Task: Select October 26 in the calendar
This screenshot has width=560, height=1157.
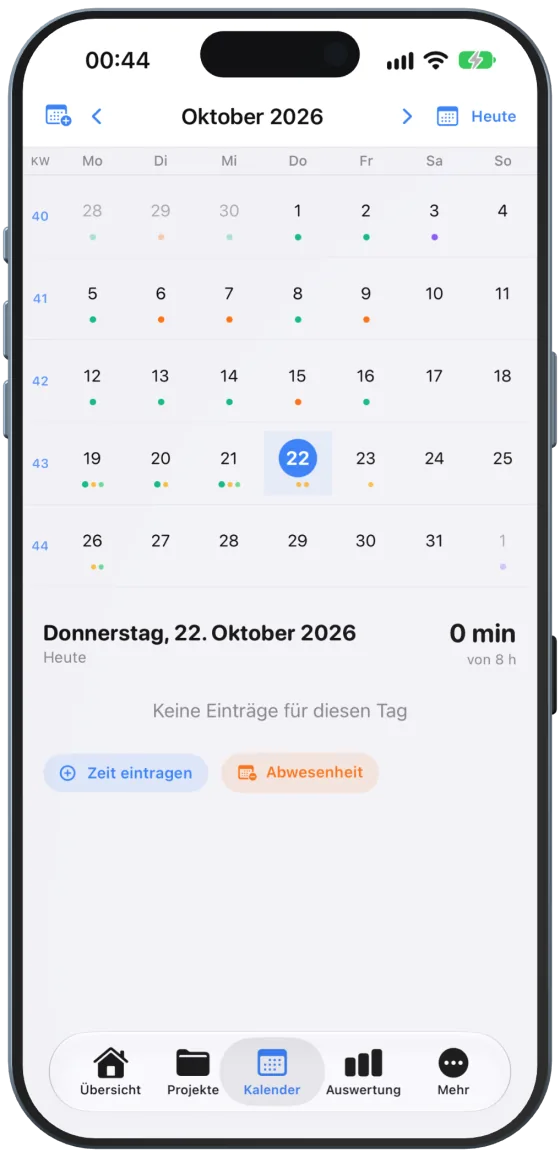Action: (92, 547)
